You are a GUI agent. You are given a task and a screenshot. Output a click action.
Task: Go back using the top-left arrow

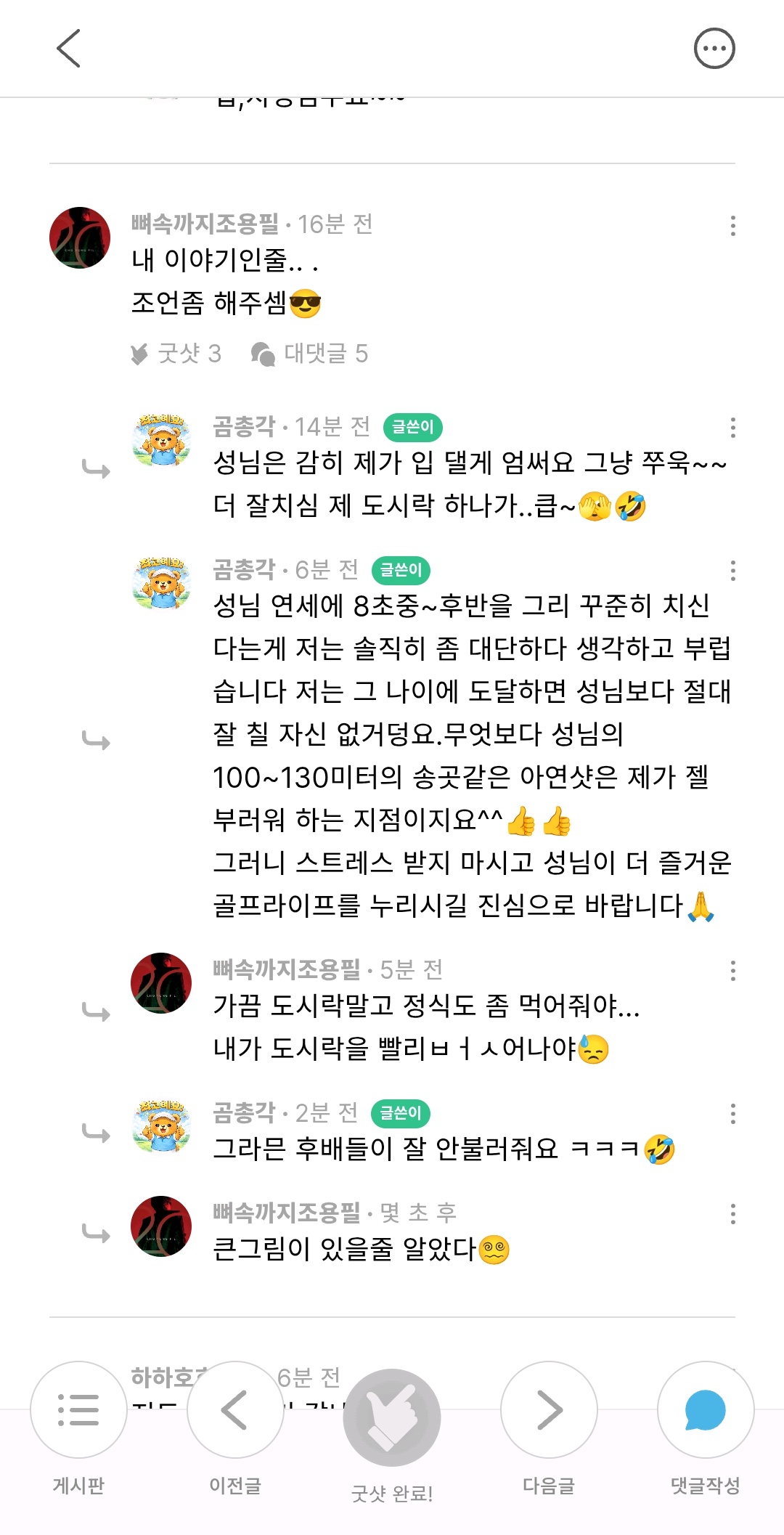pyautogui.click(x=68, y=49)
